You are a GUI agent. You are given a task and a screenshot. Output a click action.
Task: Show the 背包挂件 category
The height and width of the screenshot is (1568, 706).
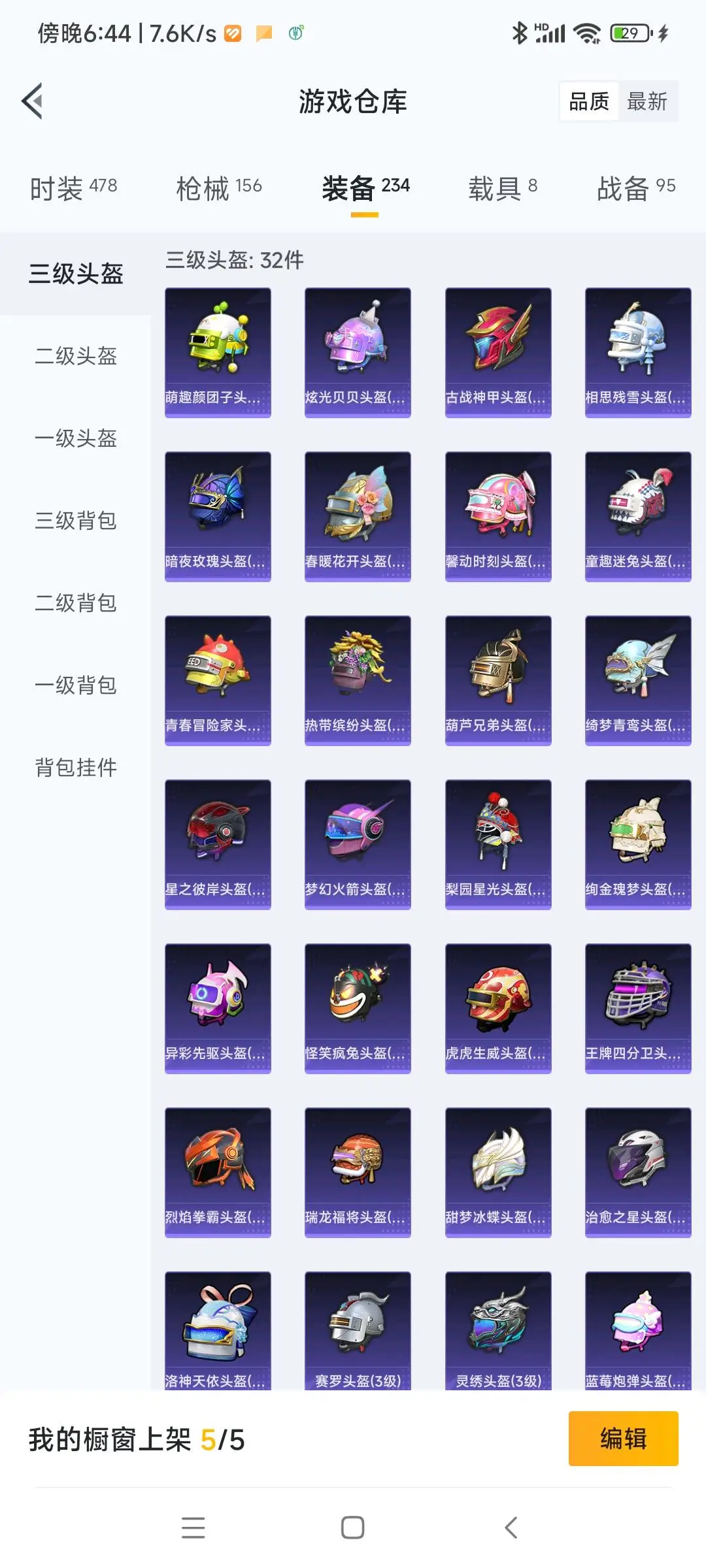[x=76, y=768]
